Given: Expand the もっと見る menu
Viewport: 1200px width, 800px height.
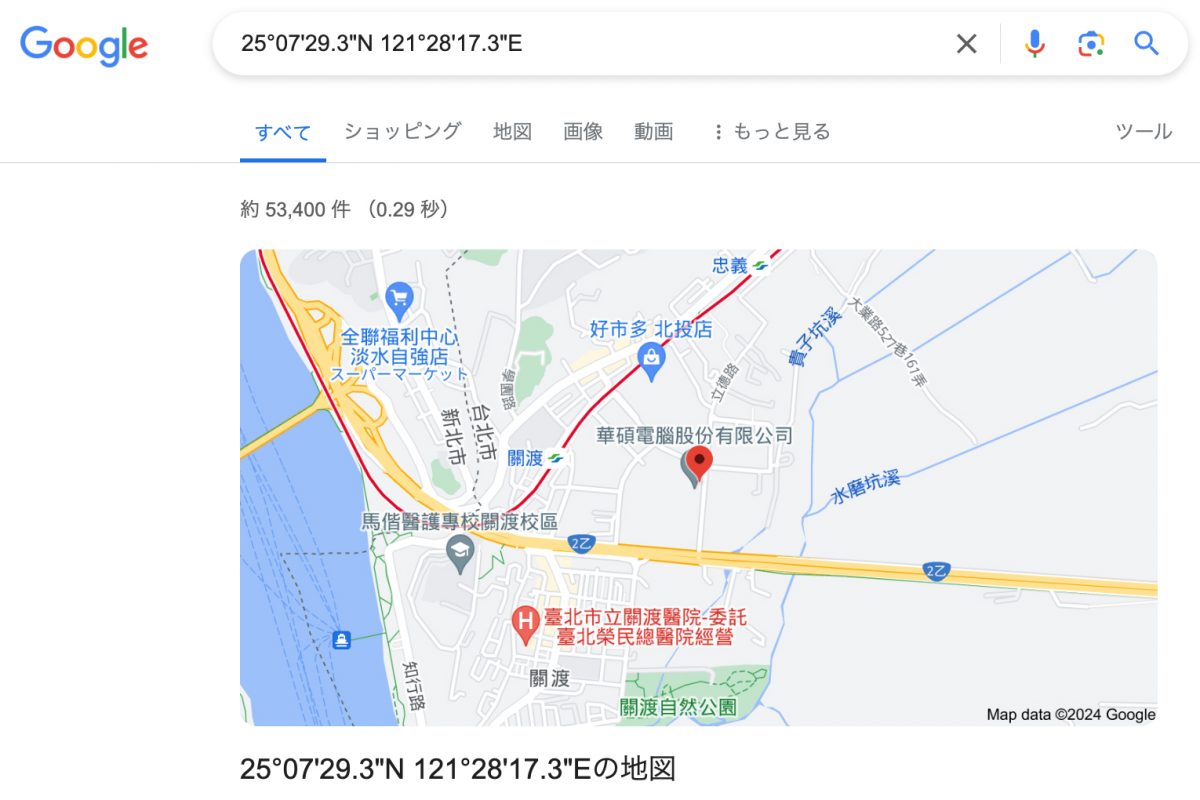Looking at the screenshot, I should coord(771,131).
